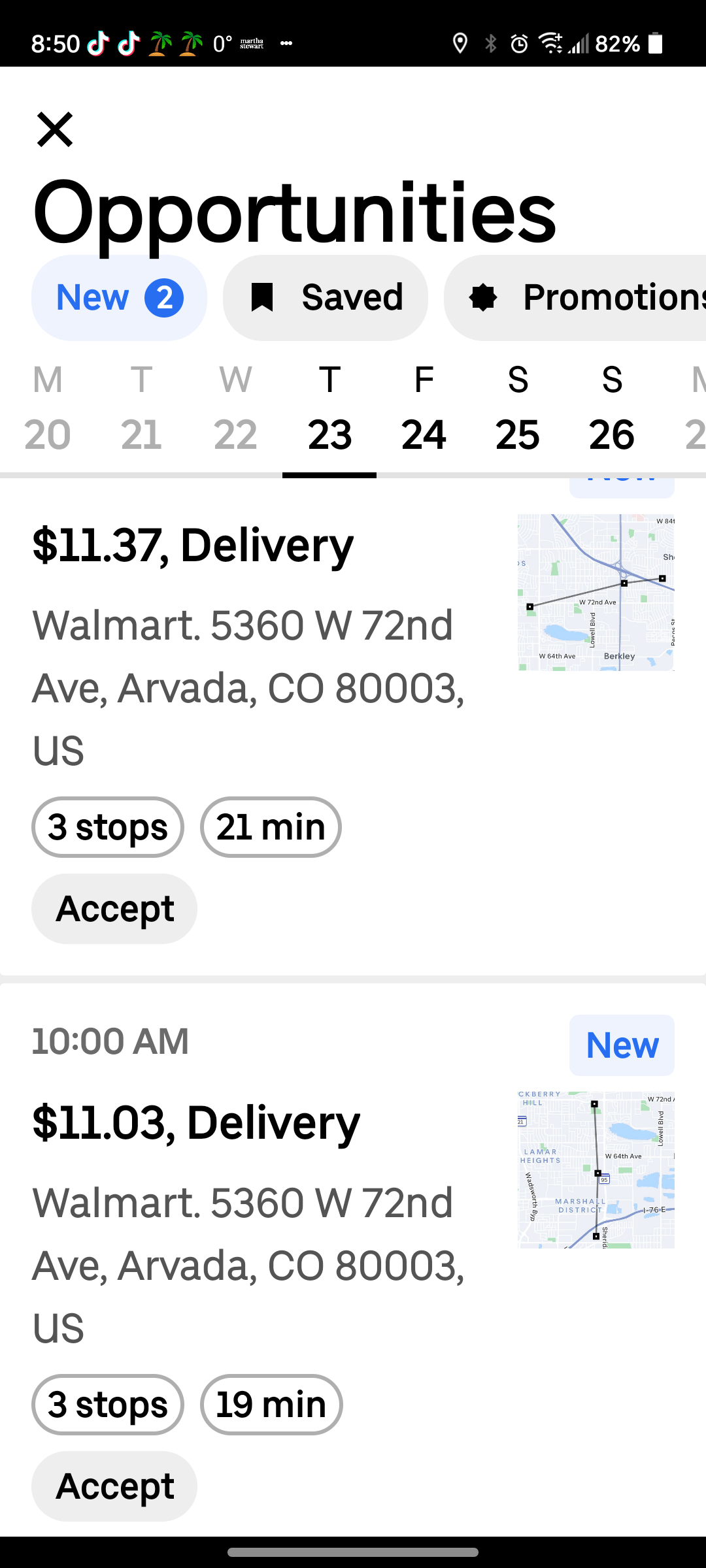Screen dimensions: 706x1568
Task: Tap the Wi-Fi icon in status bar
Action: [552, 44]
